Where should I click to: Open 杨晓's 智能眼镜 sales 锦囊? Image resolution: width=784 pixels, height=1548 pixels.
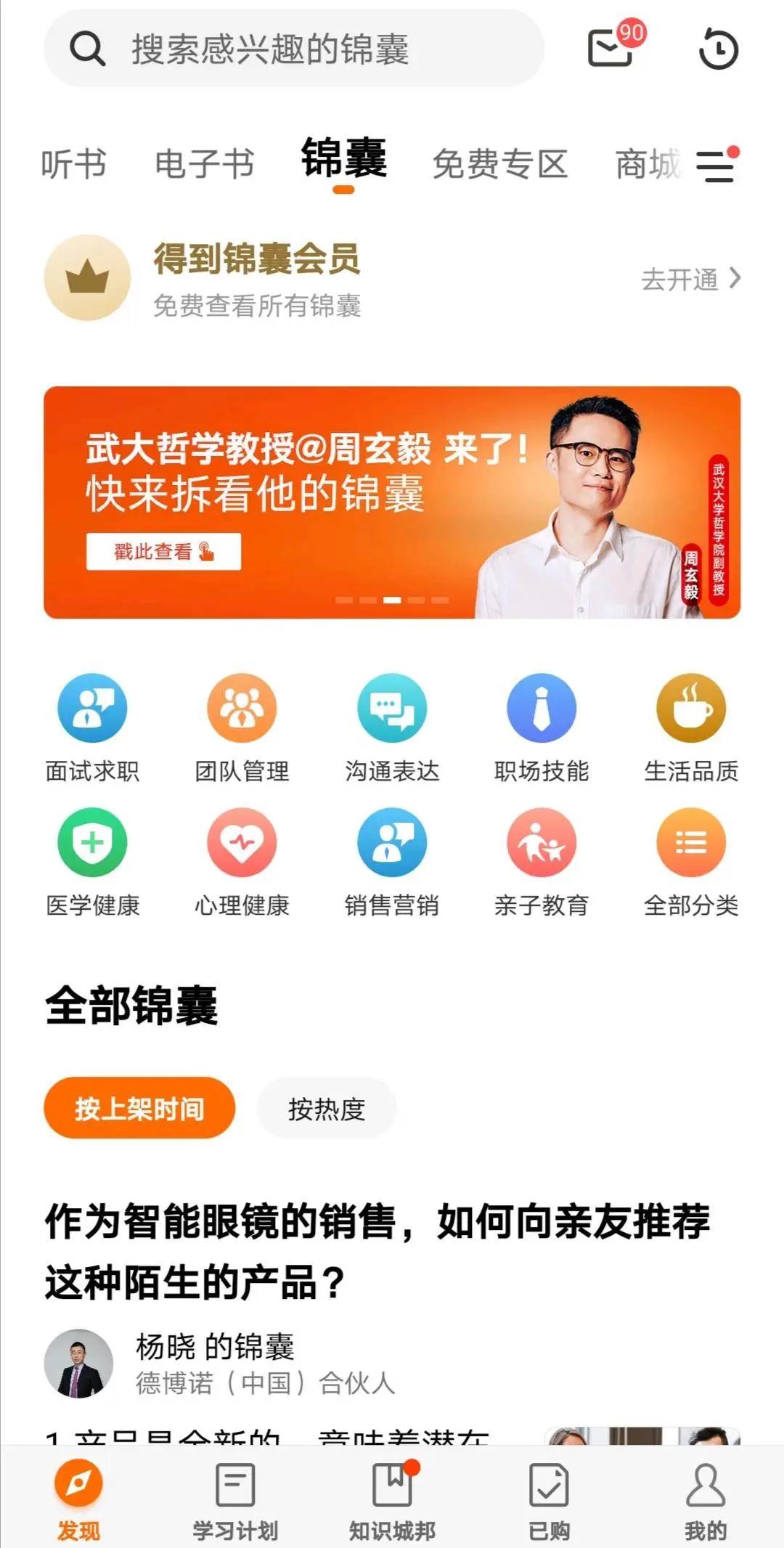(377, 1251)
